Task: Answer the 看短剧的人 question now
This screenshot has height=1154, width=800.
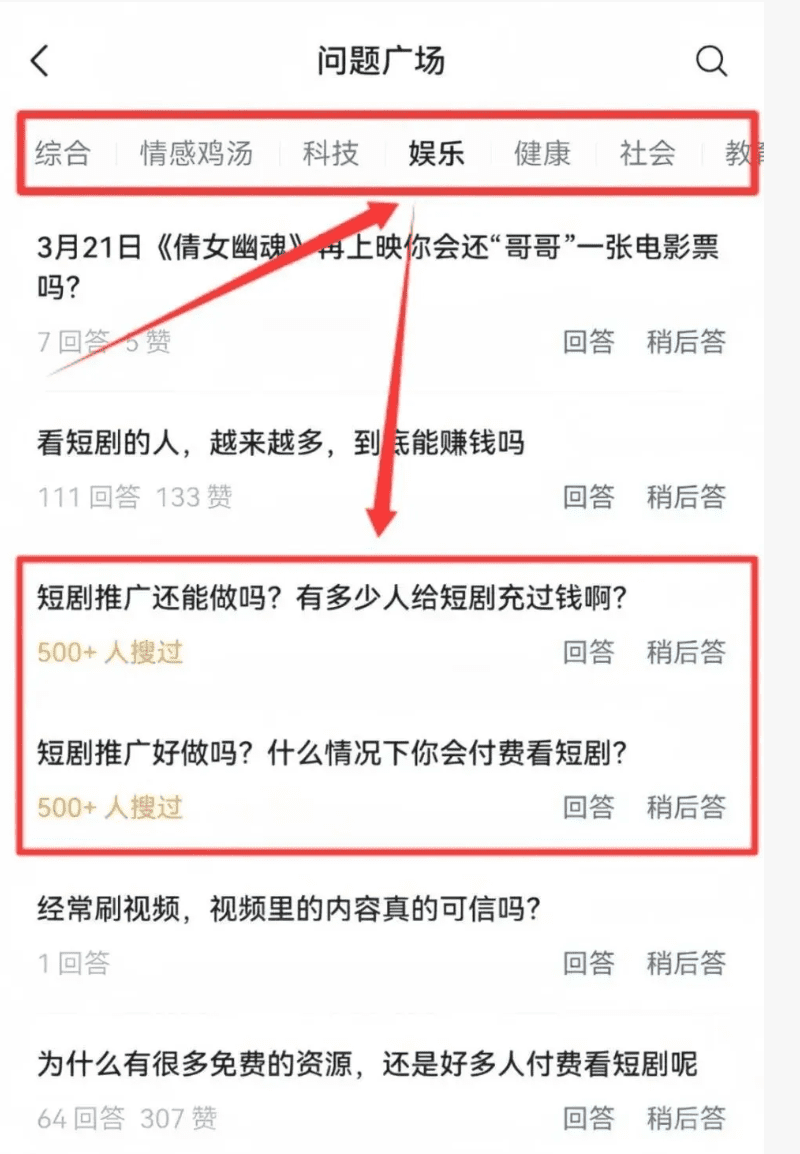Action: (588, 496)
